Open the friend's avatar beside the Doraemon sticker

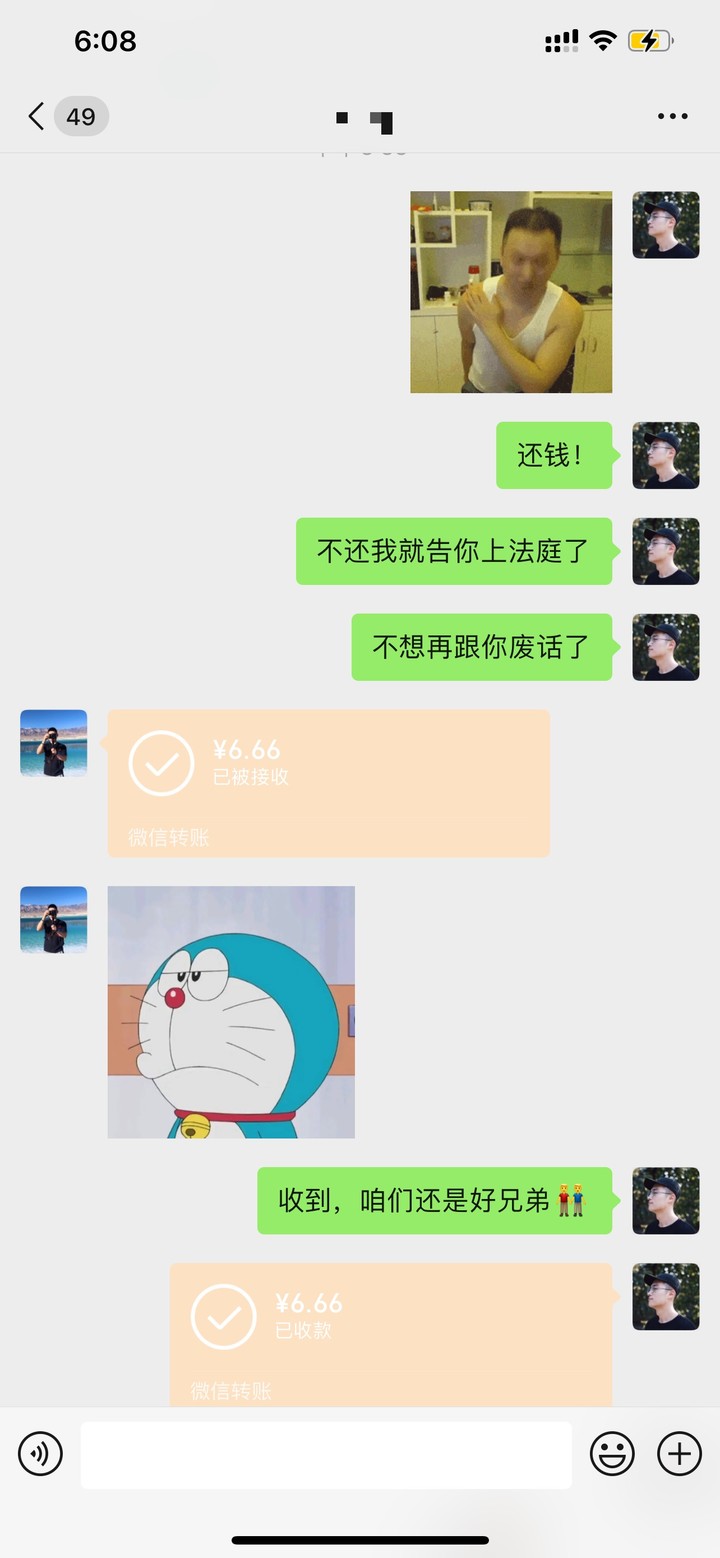[54, 919]
